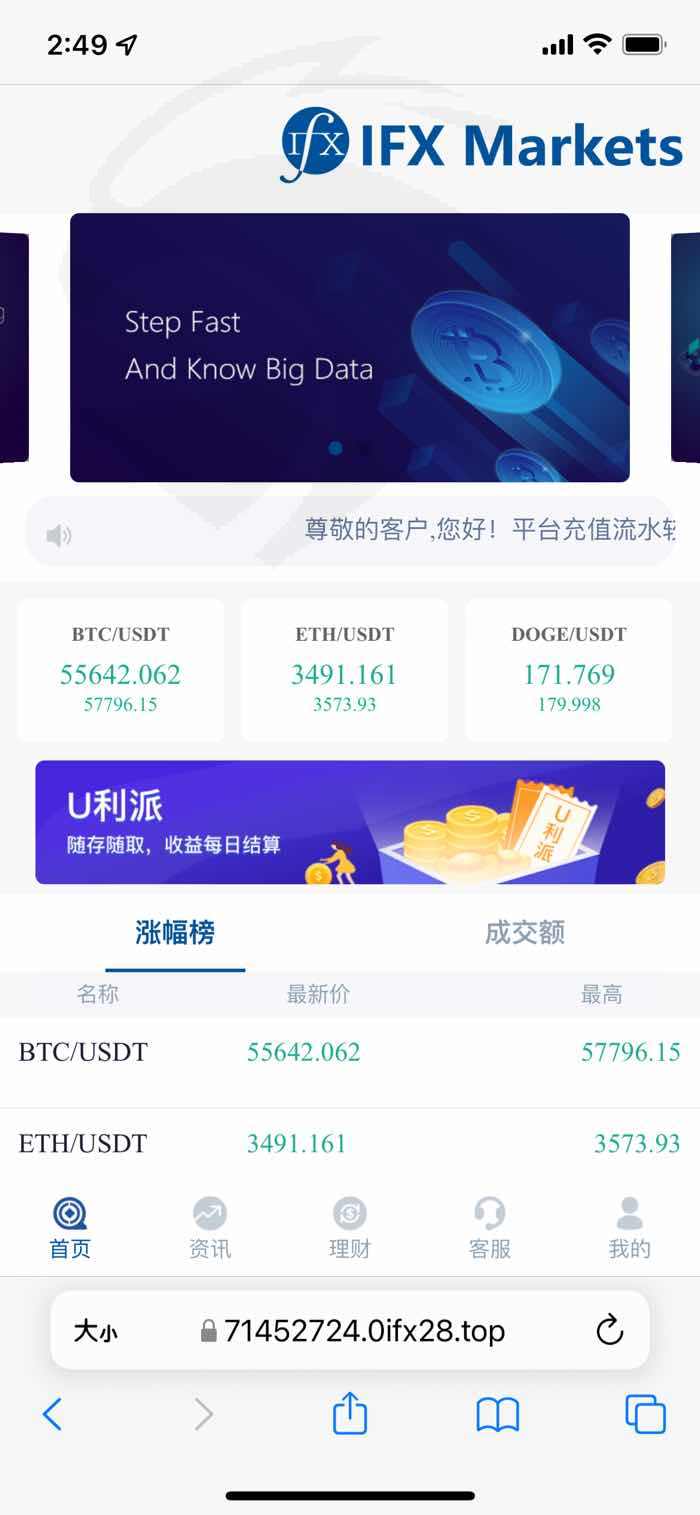Reload the page in Safari
This screenshot has width=700, height=1515.
[x=609, y=1331]
